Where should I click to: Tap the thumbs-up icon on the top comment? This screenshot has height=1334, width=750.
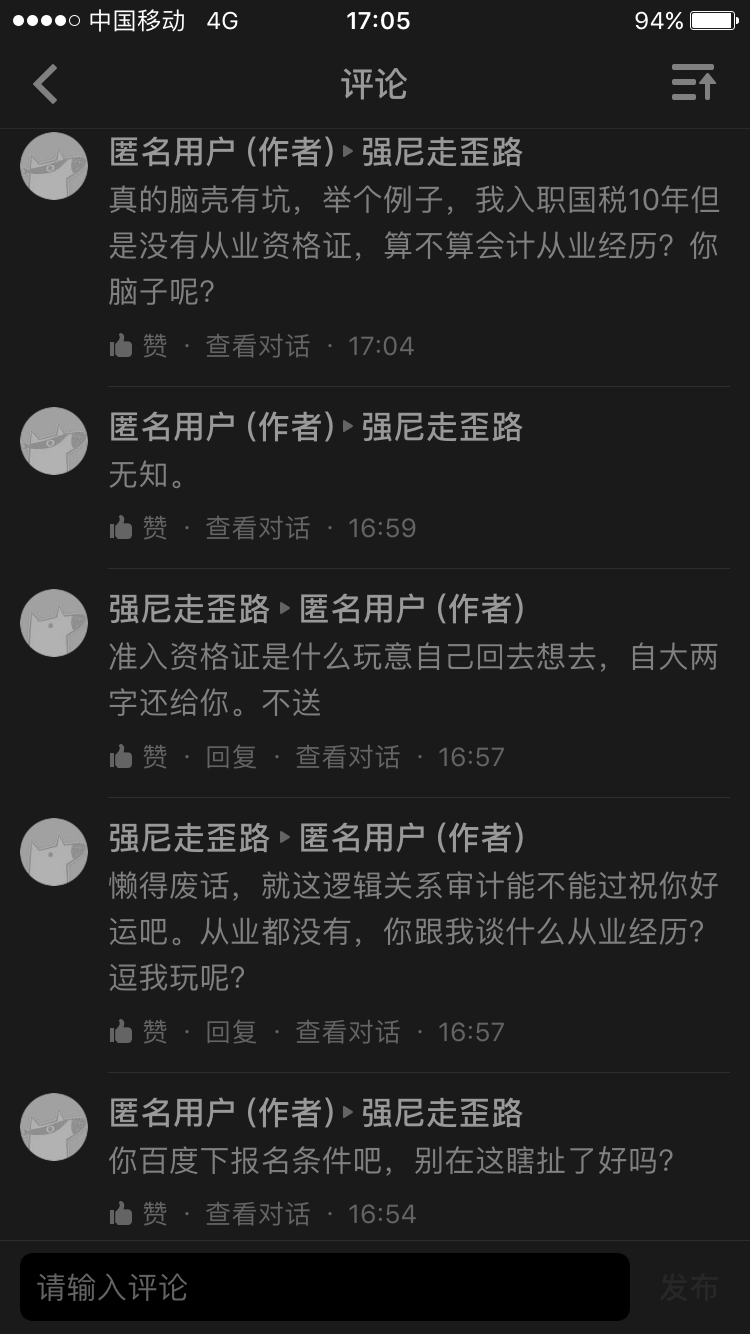[x=120, y=345]
